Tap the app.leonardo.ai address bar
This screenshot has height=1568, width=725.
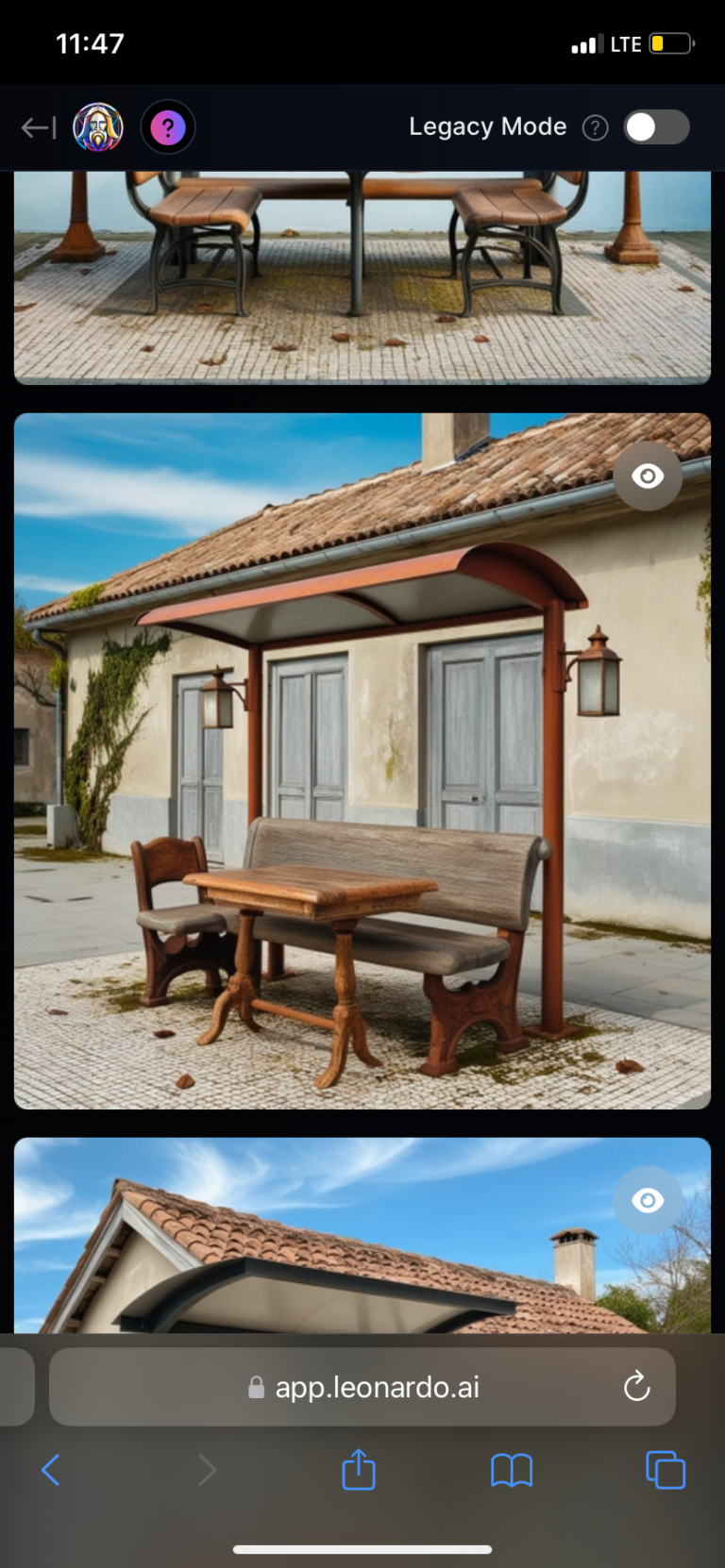click(362, 1387)
